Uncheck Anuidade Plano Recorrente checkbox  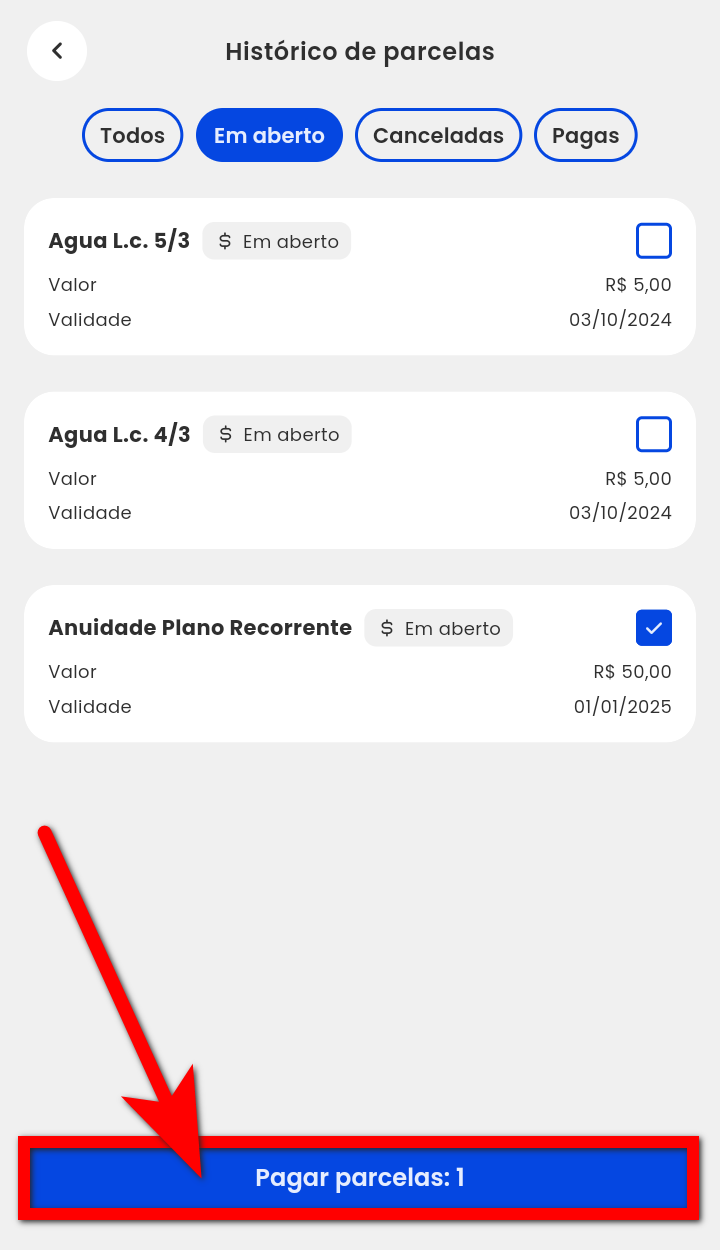pos(654,628)
